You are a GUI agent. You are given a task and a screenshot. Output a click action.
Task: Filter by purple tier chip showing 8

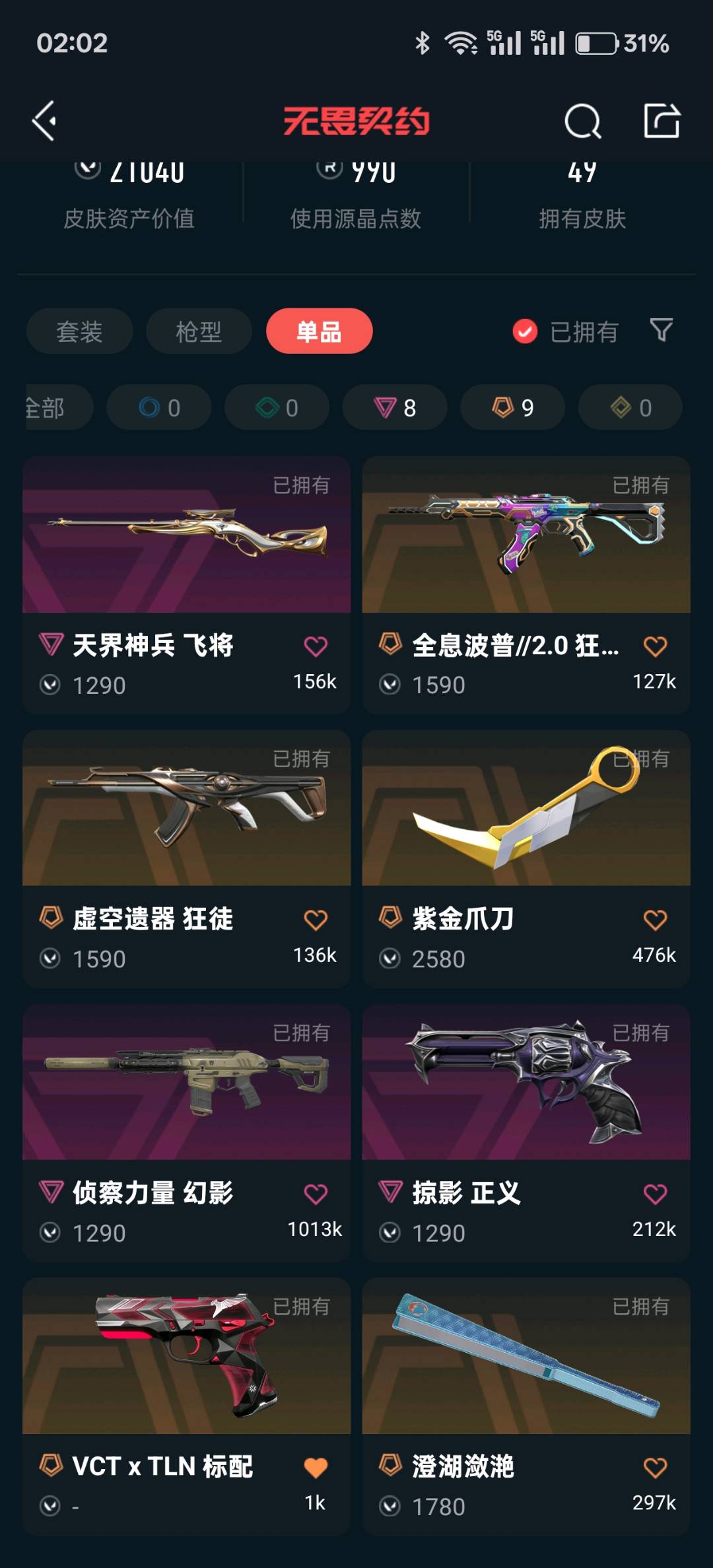(x=394, y=407)
